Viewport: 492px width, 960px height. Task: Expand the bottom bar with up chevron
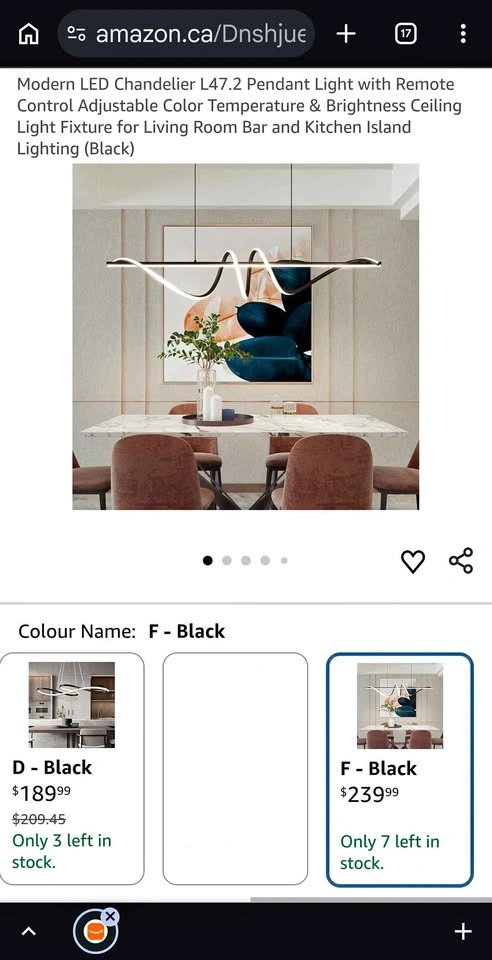coord(28,931)
